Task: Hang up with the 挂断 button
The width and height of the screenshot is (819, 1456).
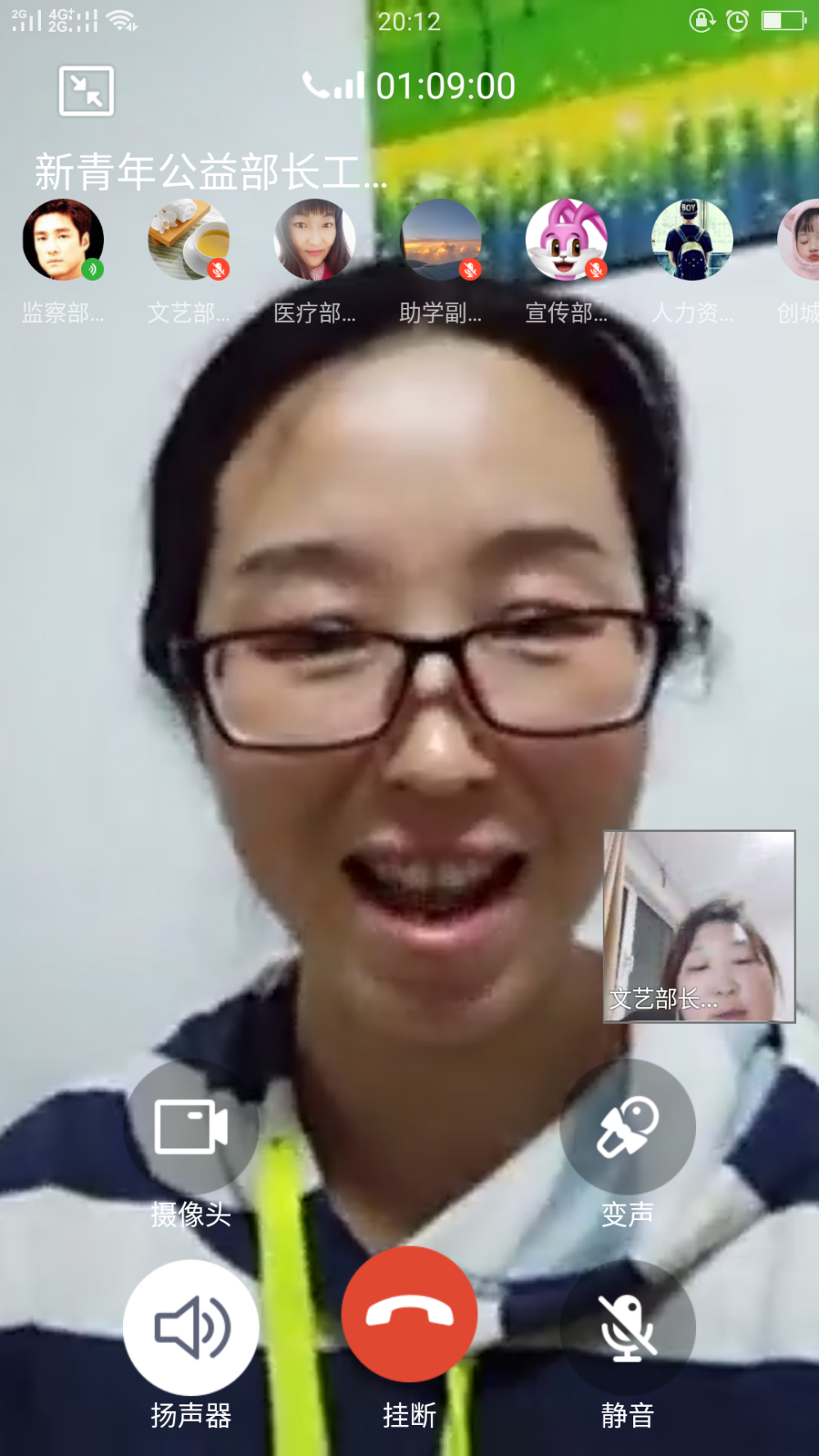Action: tap(409, 1314)
